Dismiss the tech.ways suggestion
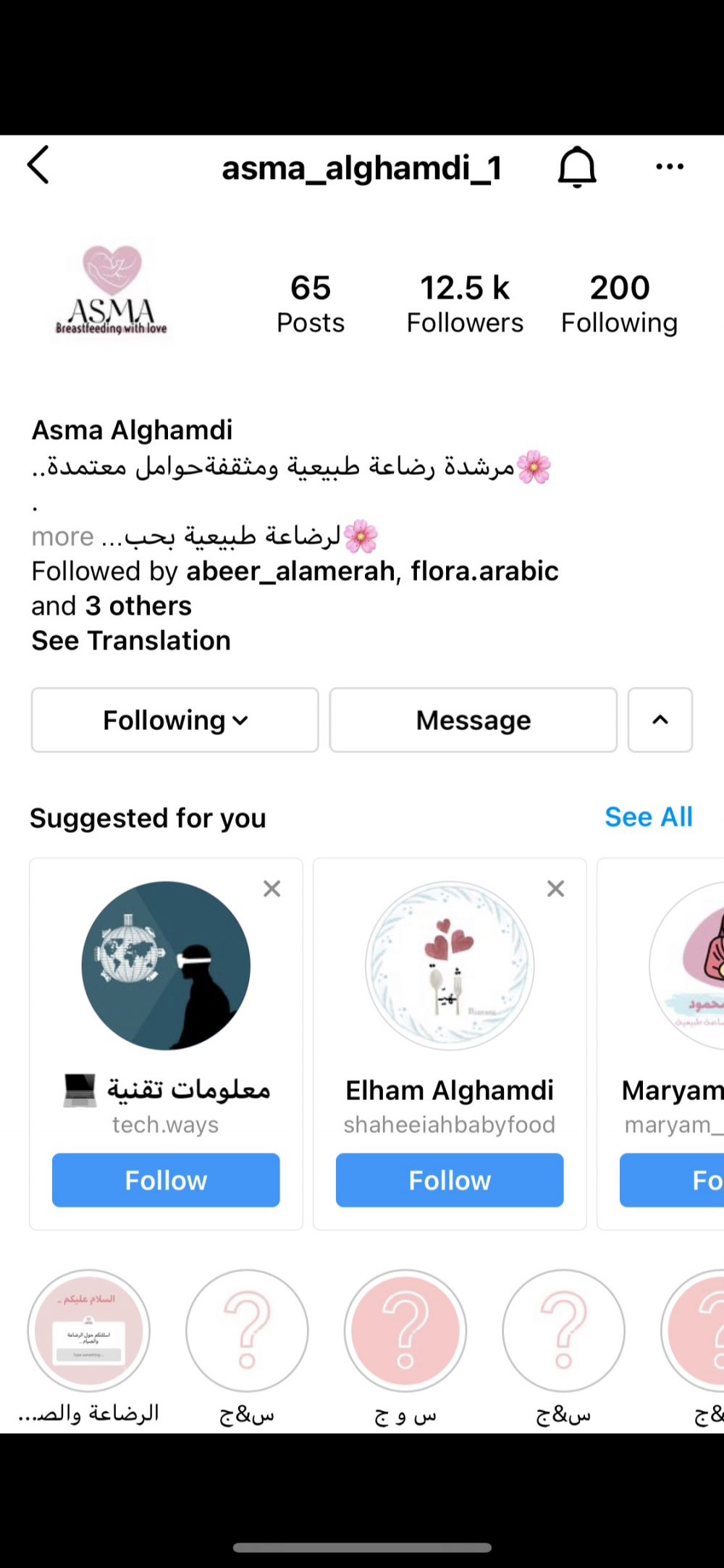 click(x=271, y=889)
